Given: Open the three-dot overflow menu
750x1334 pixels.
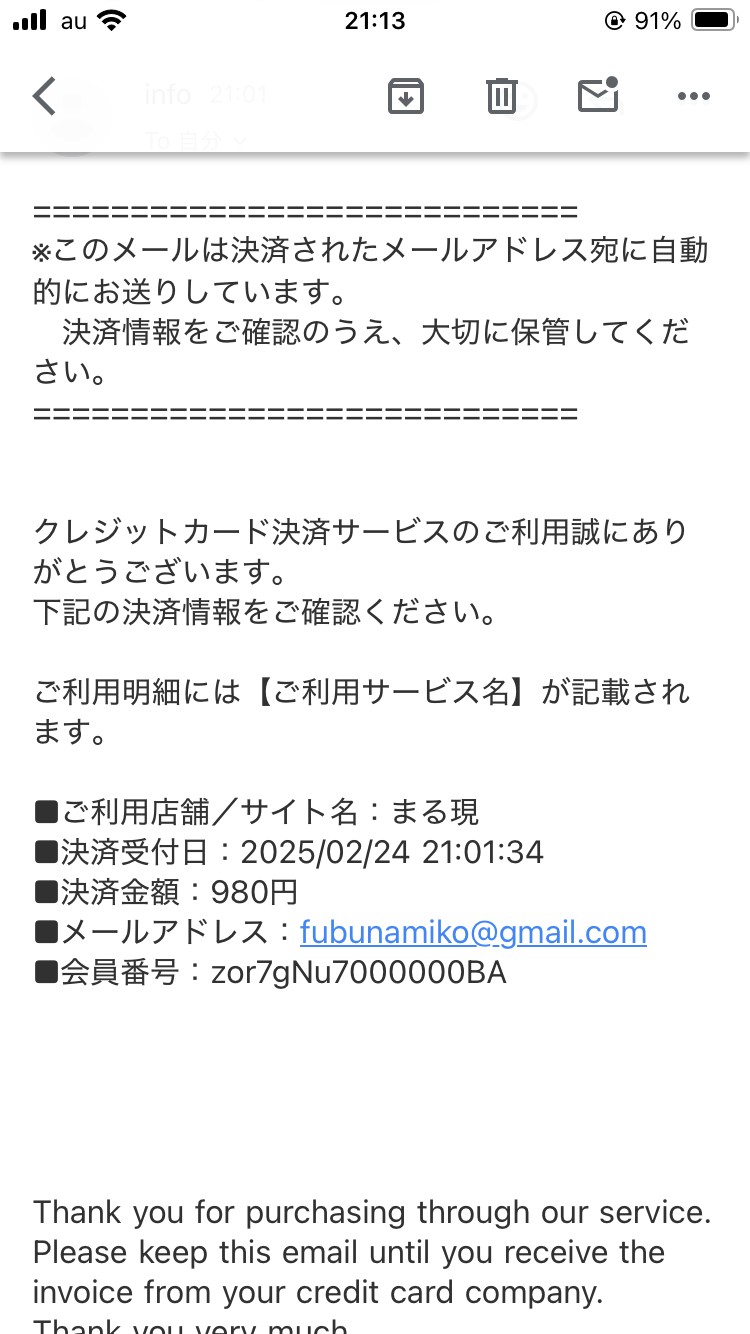Looking at the screenshot, I should coord(693,96).
